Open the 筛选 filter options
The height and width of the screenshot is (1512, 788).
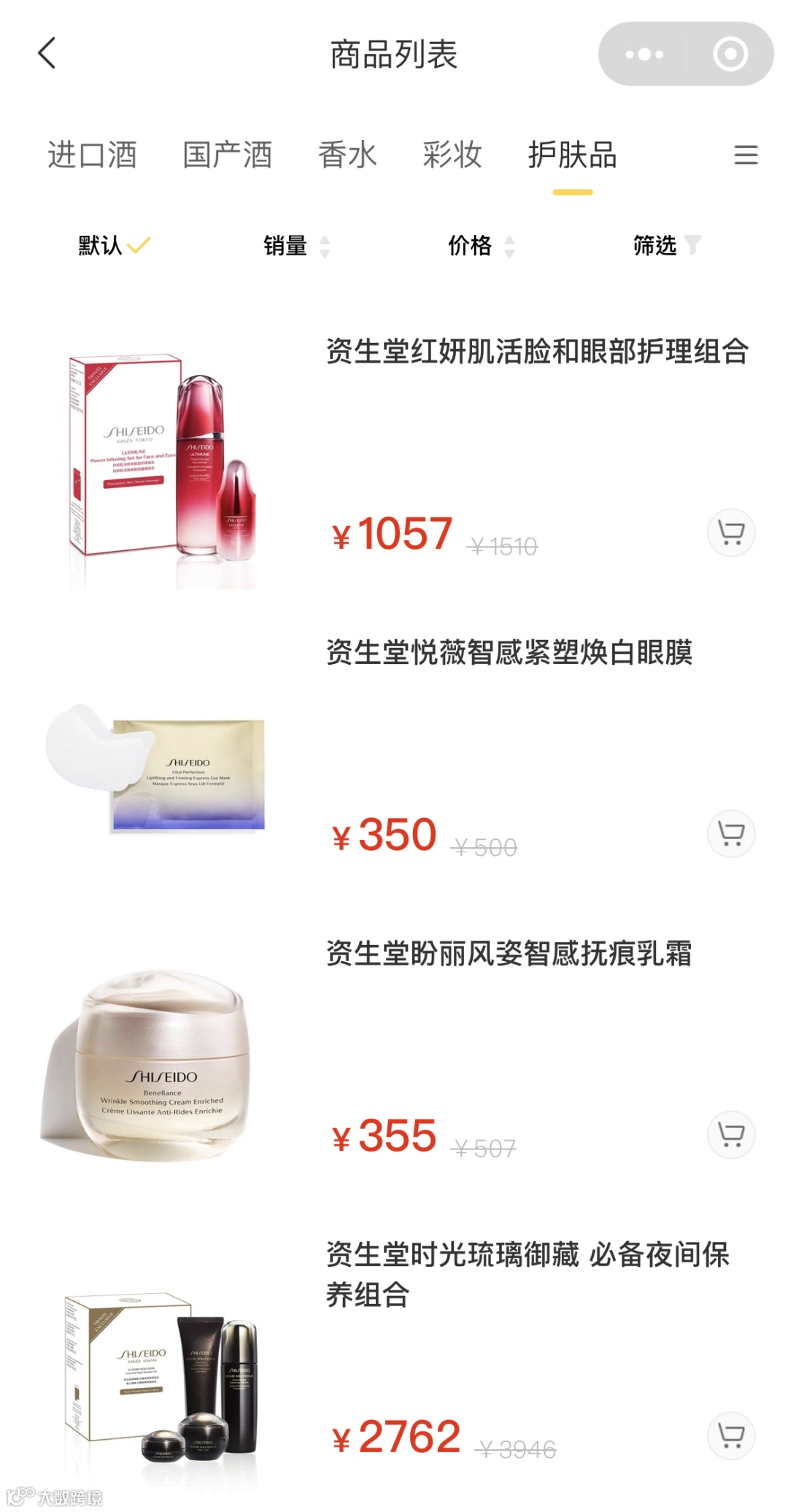[x=665, y=245]
